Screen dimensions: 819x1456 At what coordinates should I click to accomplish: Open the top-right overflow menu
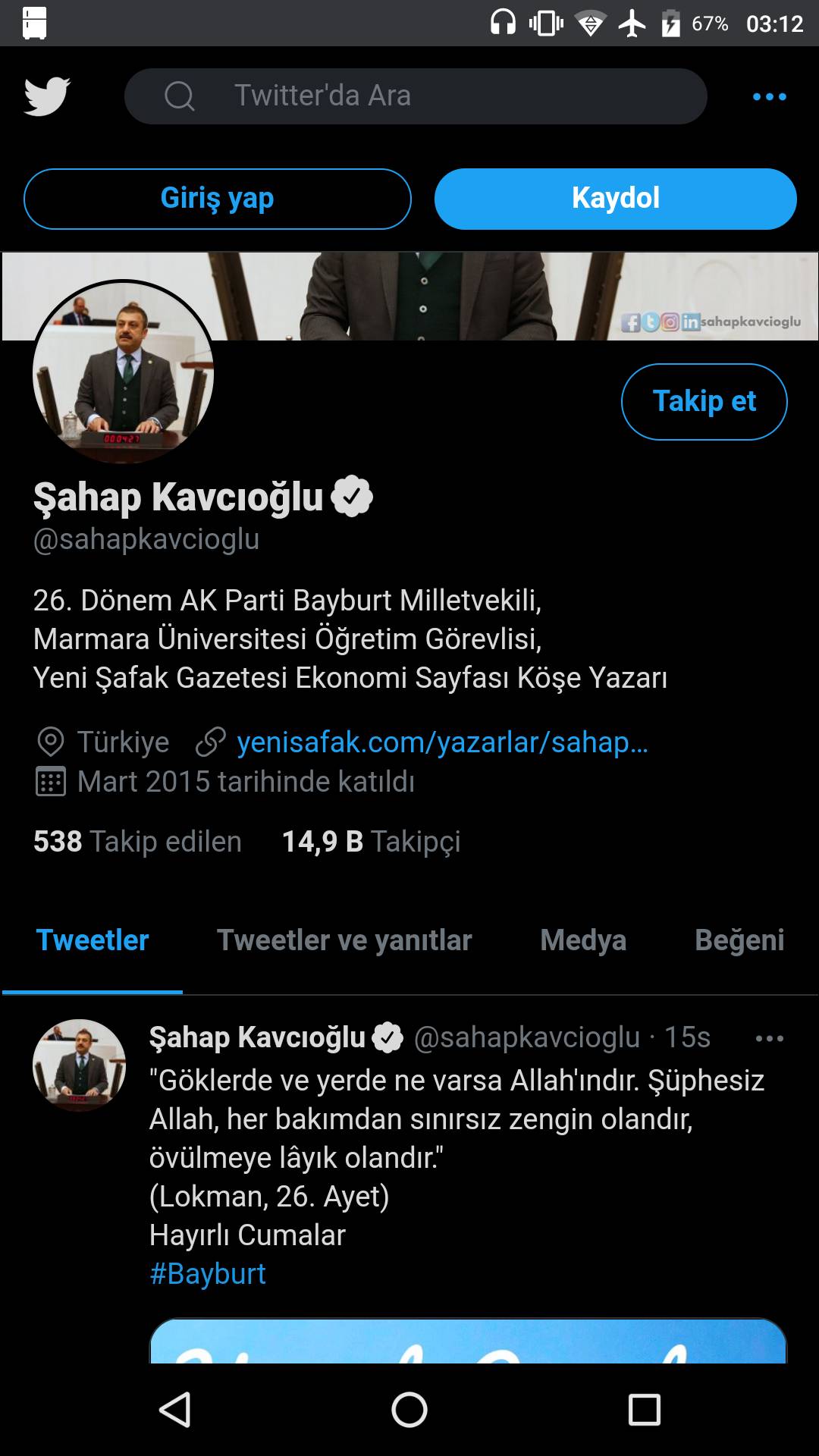[770, 96]
